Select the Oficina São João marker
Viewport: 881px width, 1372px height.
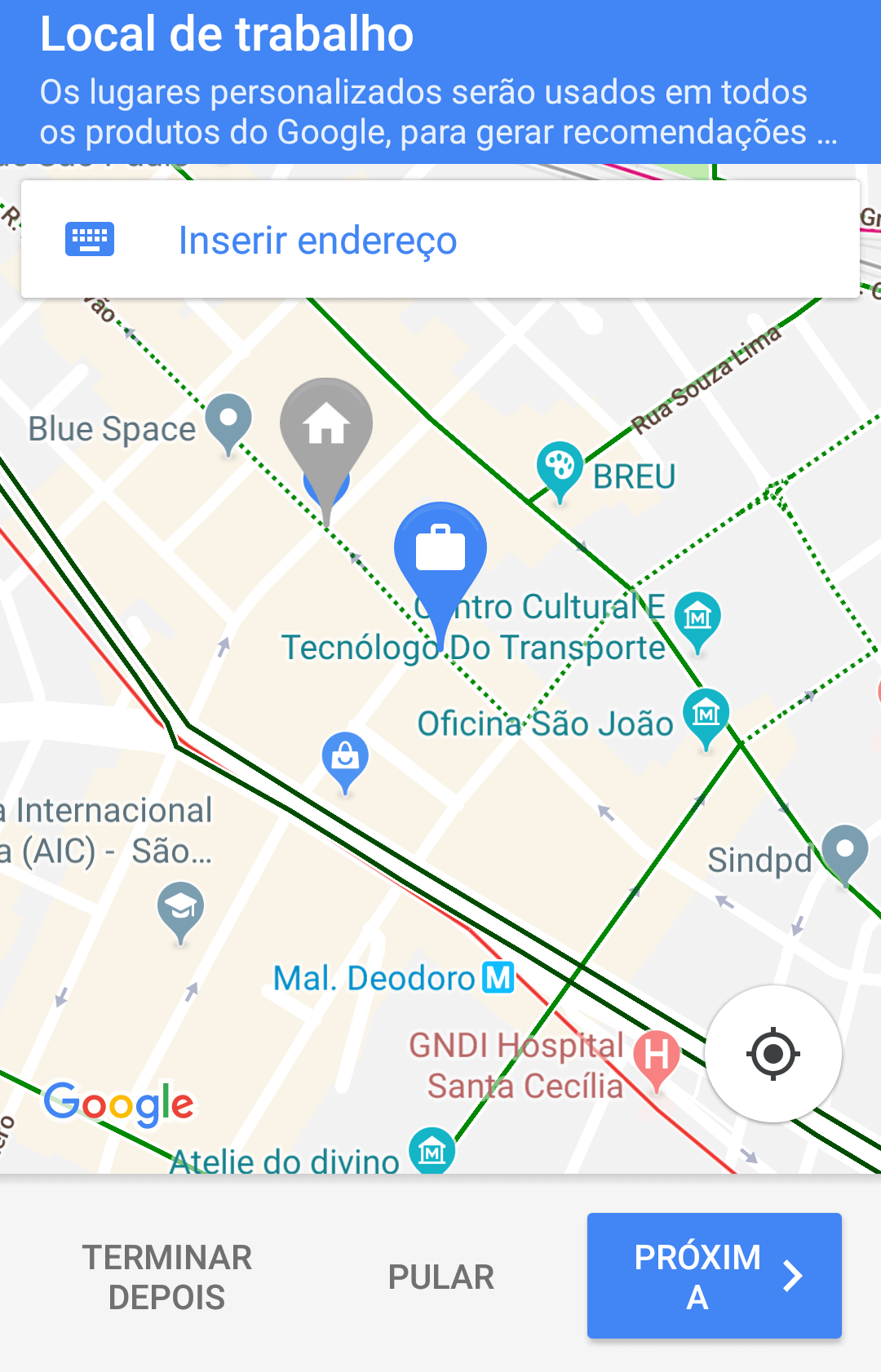(x=706, y=713)
